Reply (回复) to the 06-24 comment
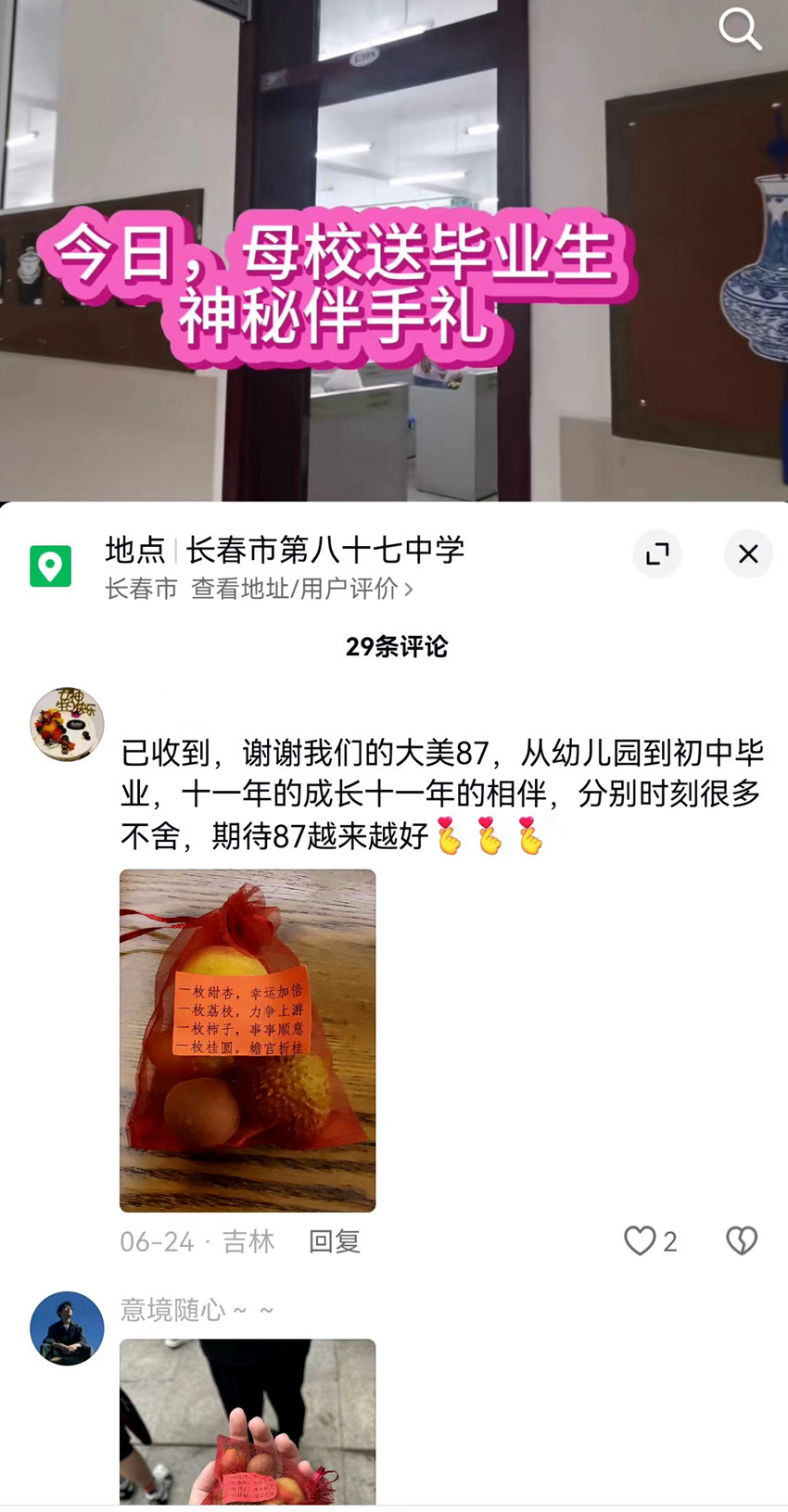788x1512 pixels. coord(334,1241)
